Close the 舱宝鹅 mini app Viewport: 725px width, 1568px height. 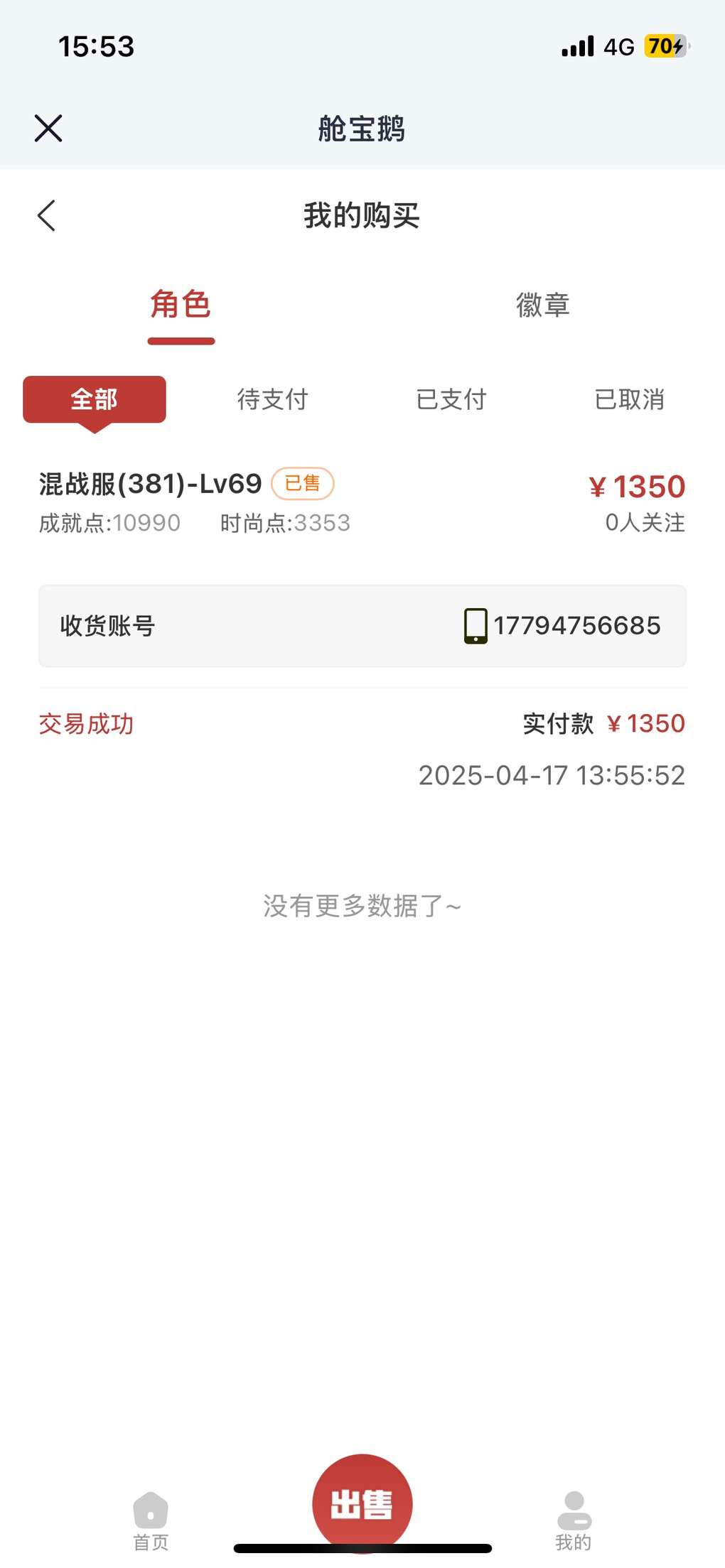coord(48,129)
